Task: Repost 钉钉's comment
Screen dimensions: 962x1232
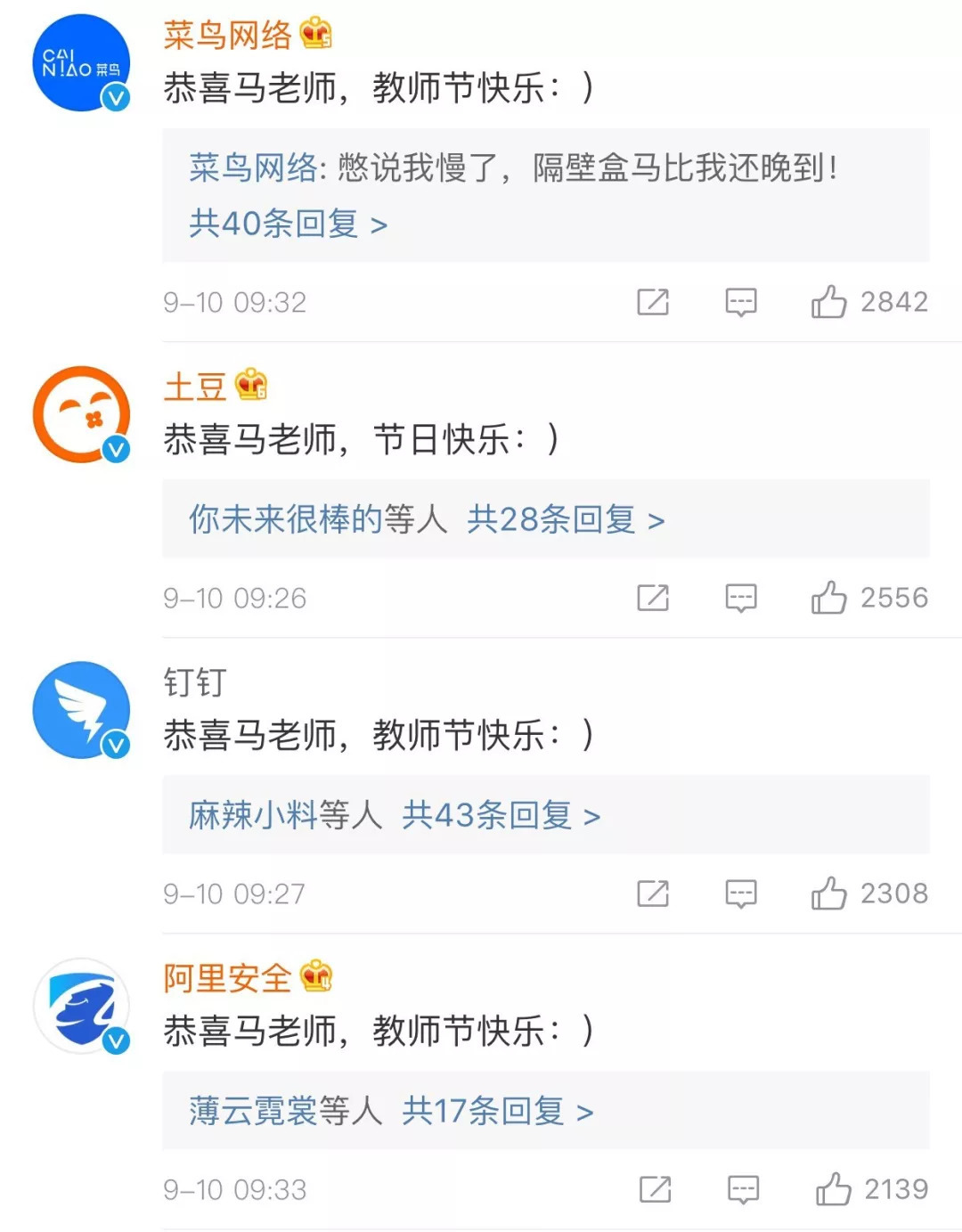Action: tap(653, 893)
